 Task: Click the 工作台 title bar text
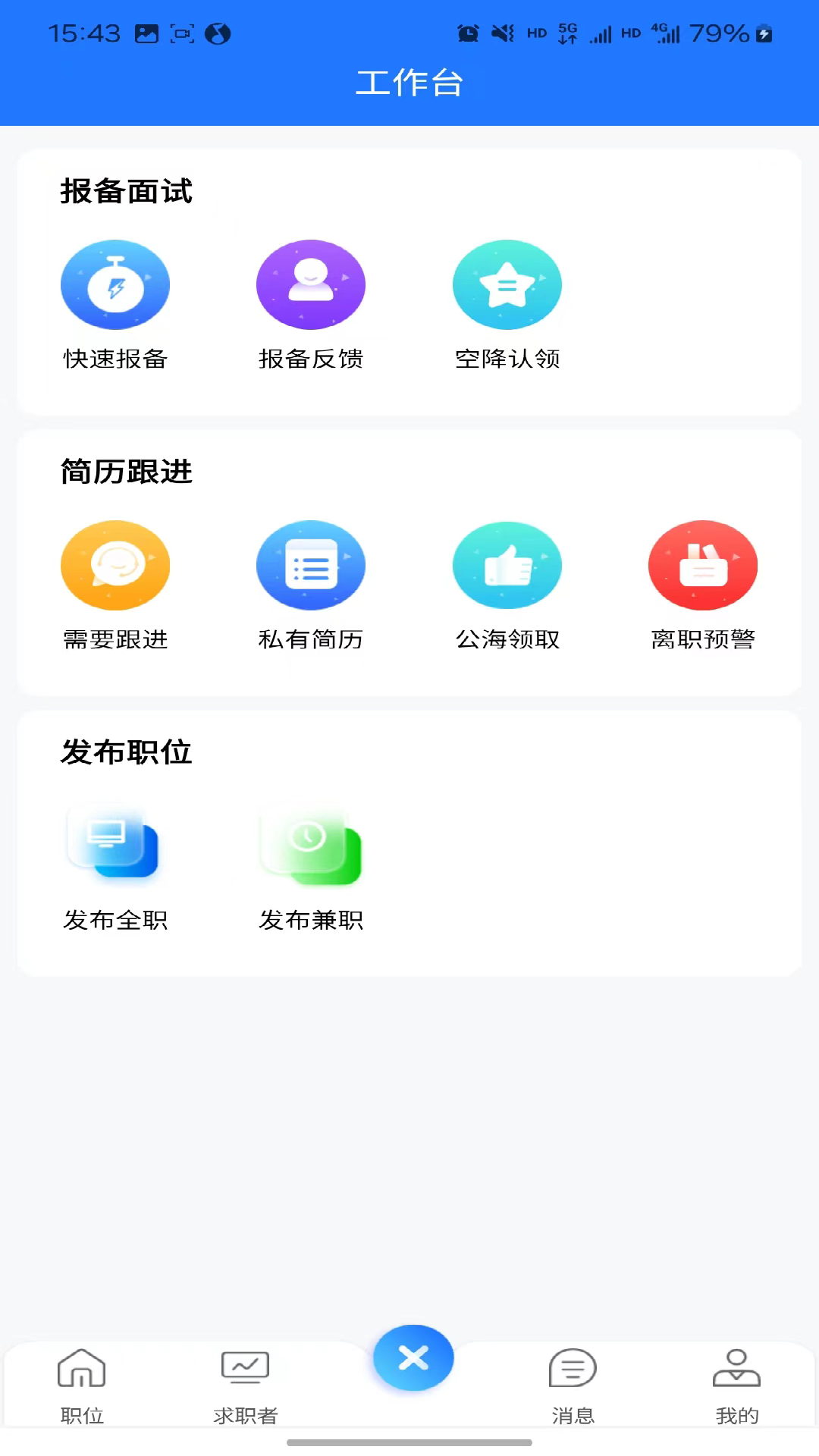(x=409, y=83)
